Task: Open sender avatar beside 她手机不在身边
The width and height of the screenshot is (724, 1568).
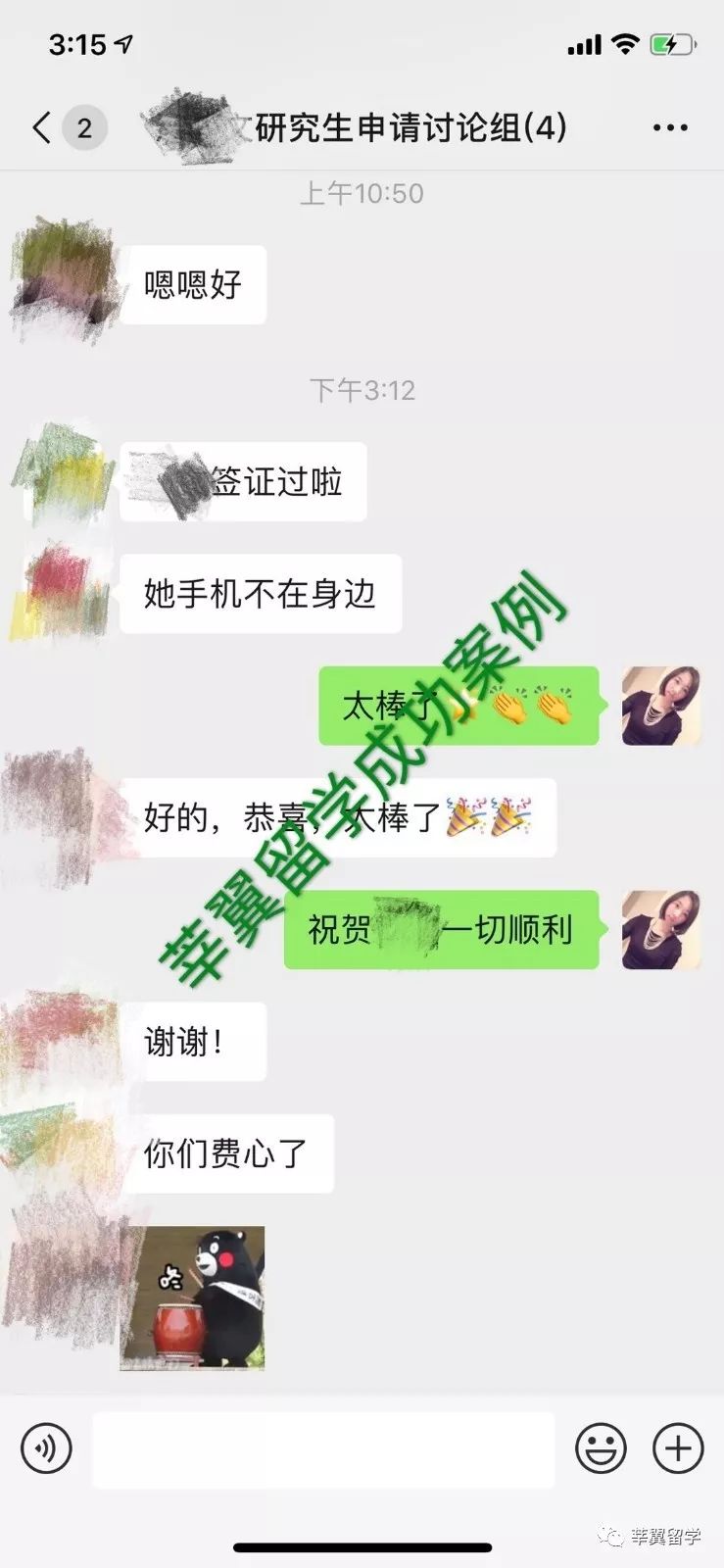Action: (x=61, y=595)
